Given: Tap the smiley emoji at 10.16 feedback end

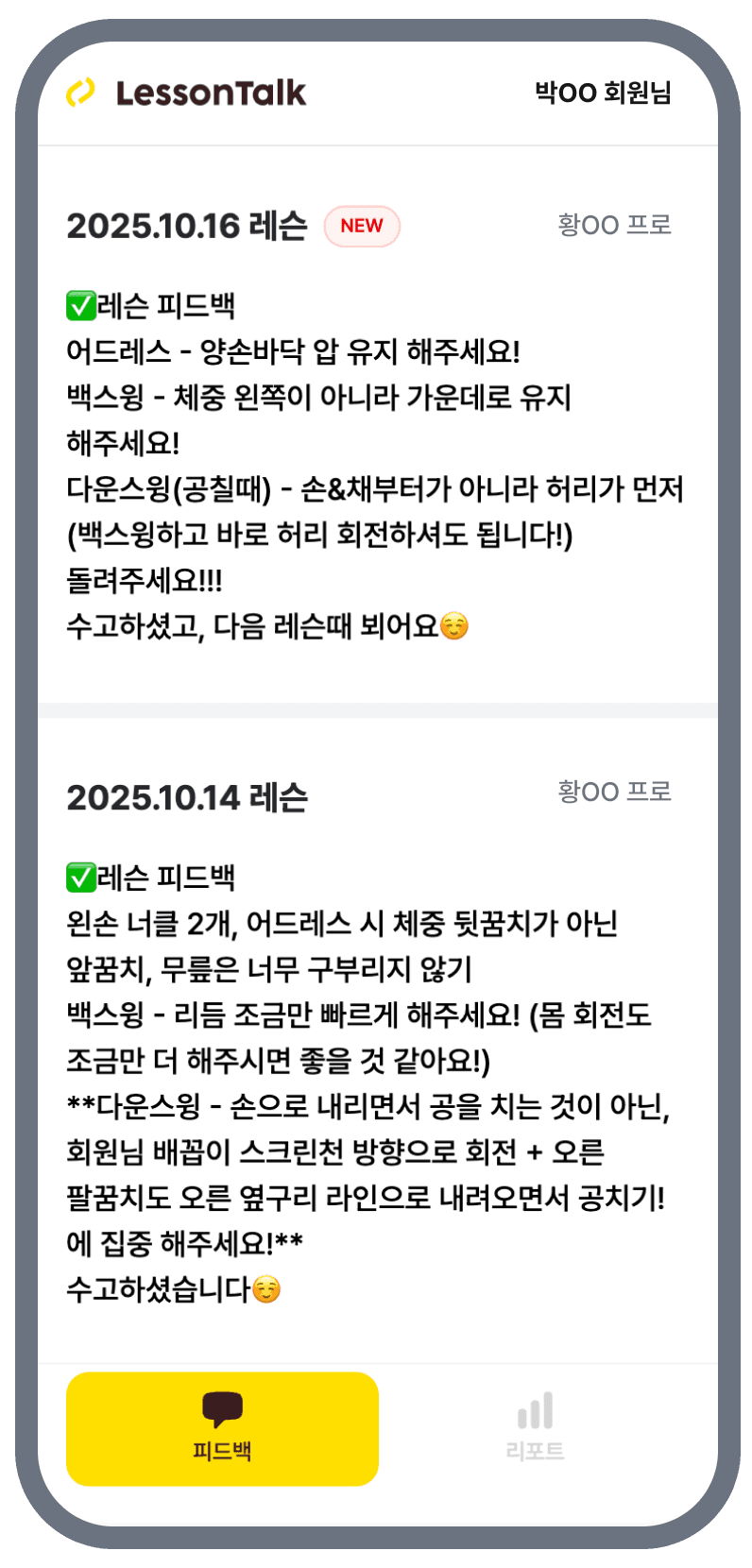Looking at the screenshot, I should pos(456,623).
